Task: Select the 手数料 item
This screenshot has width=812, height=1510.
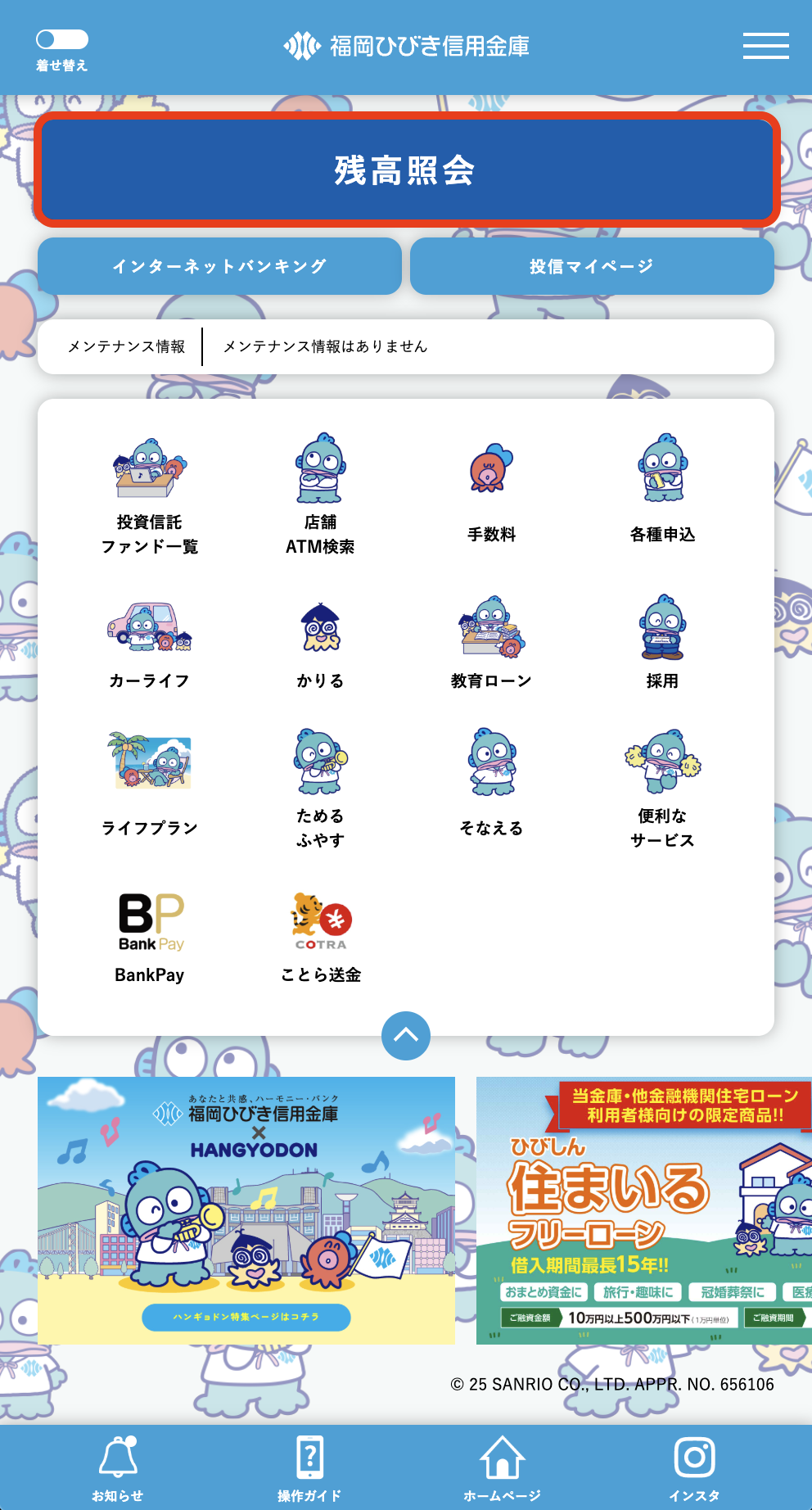Action: pyautogui.click(x=491, y=495)
